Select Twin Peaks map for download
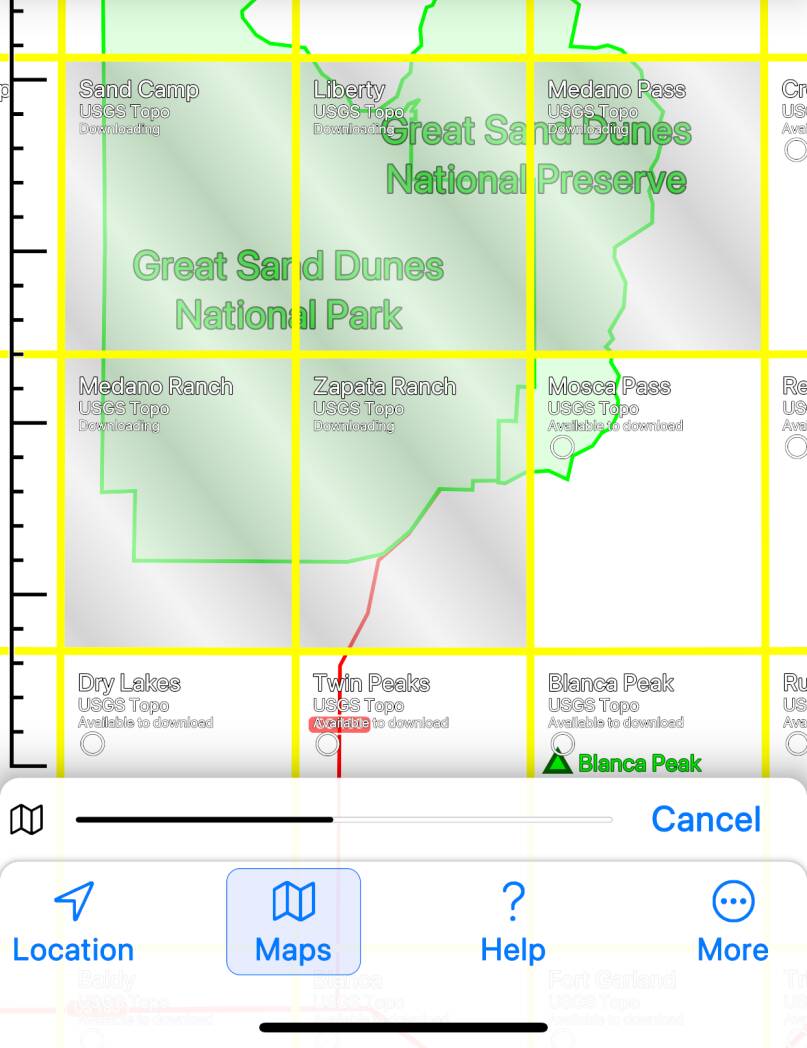The image size is (807, 1048). click(x=327, y=744)
